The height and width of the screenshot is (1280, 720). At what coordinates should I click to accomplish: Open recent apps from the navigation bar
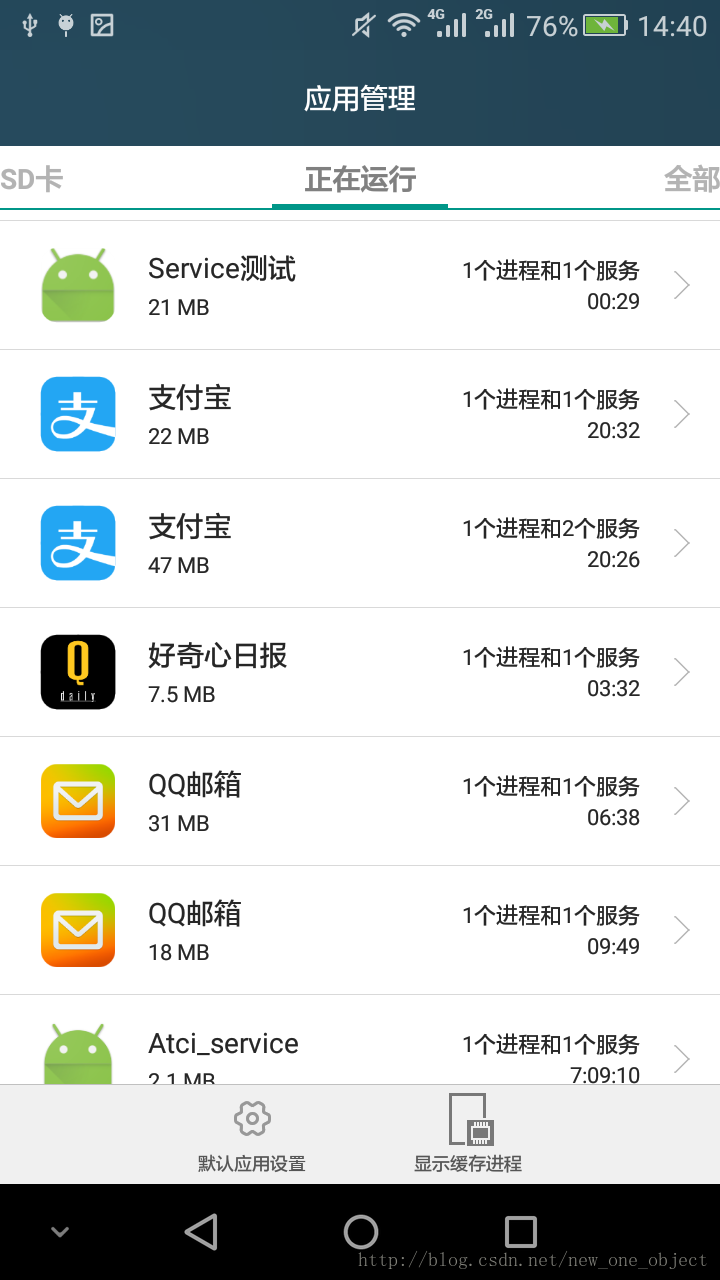point(520,1232)
